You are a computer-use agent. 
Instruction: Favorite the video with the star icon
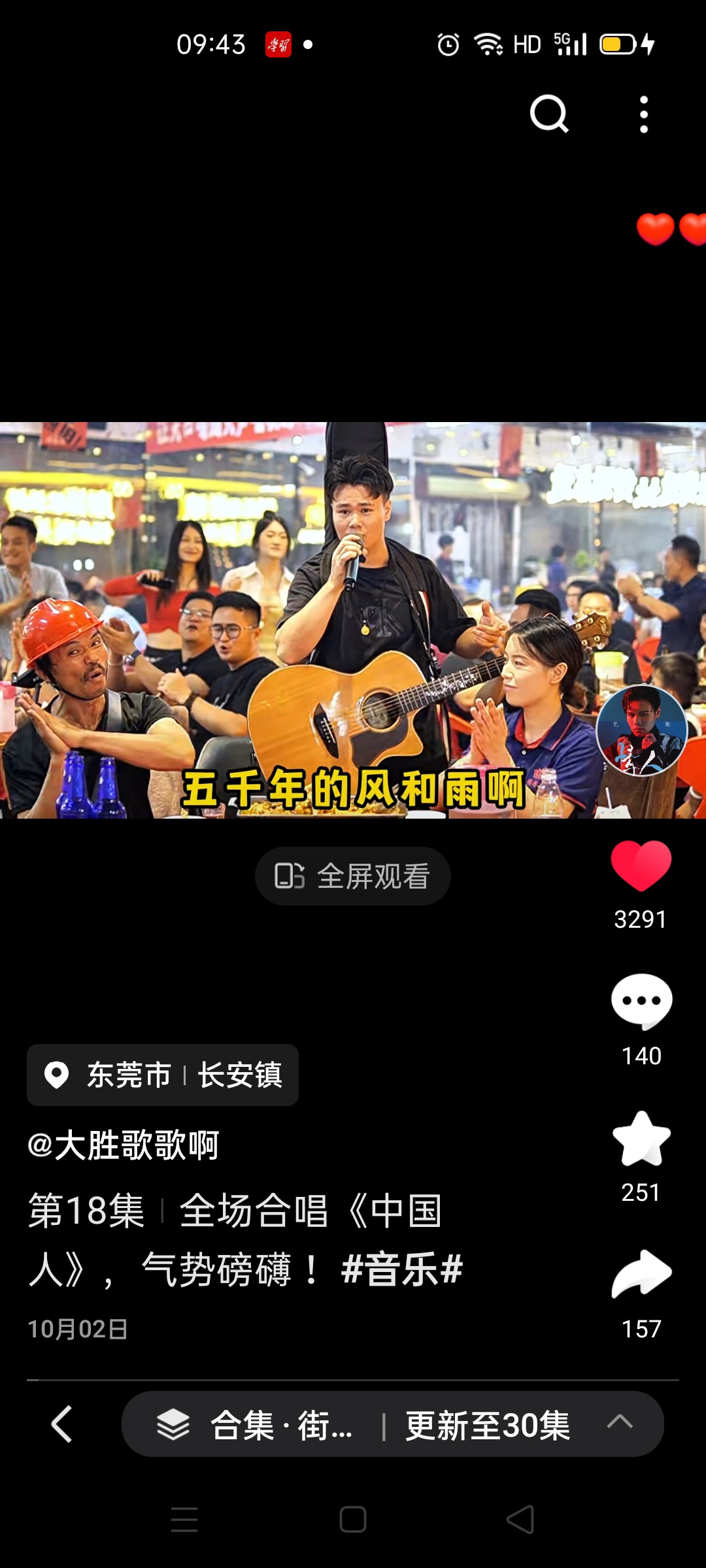[641, 1139]
